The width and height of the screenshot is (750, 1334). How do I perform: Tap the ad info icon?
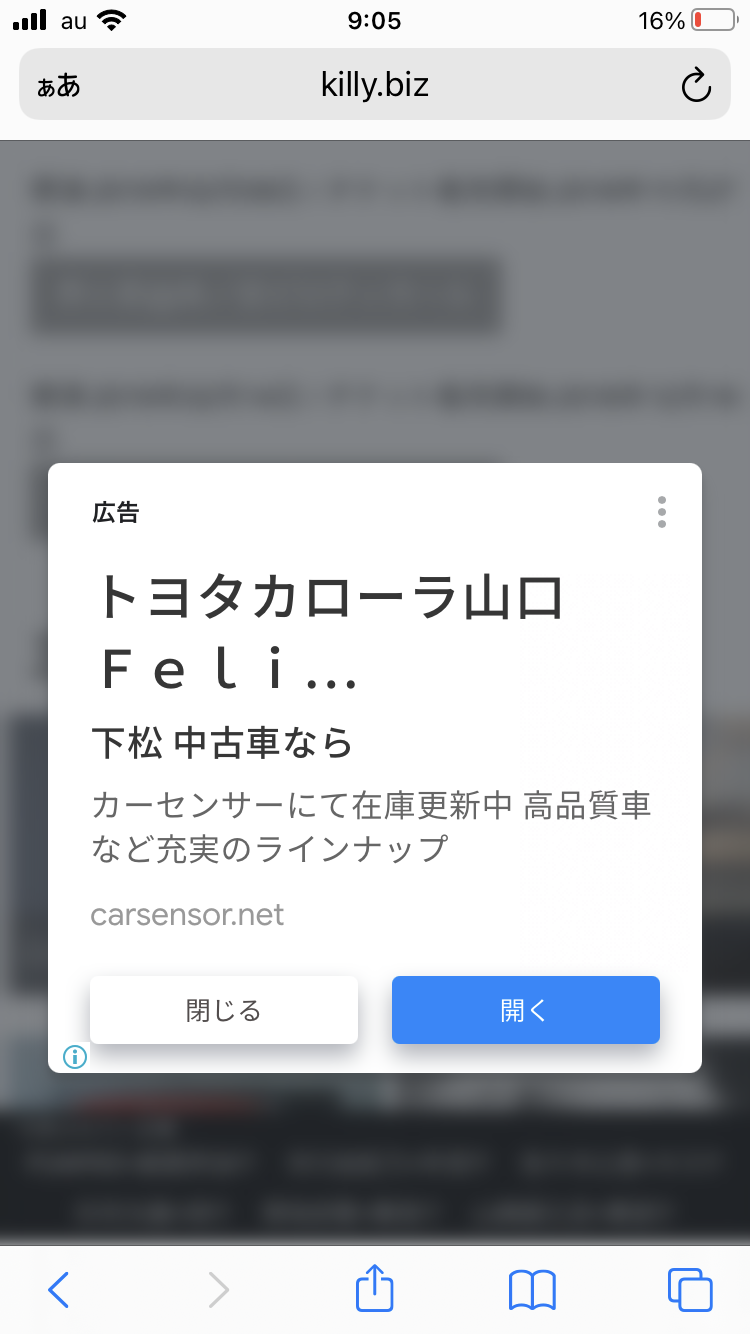[75, 1056]
